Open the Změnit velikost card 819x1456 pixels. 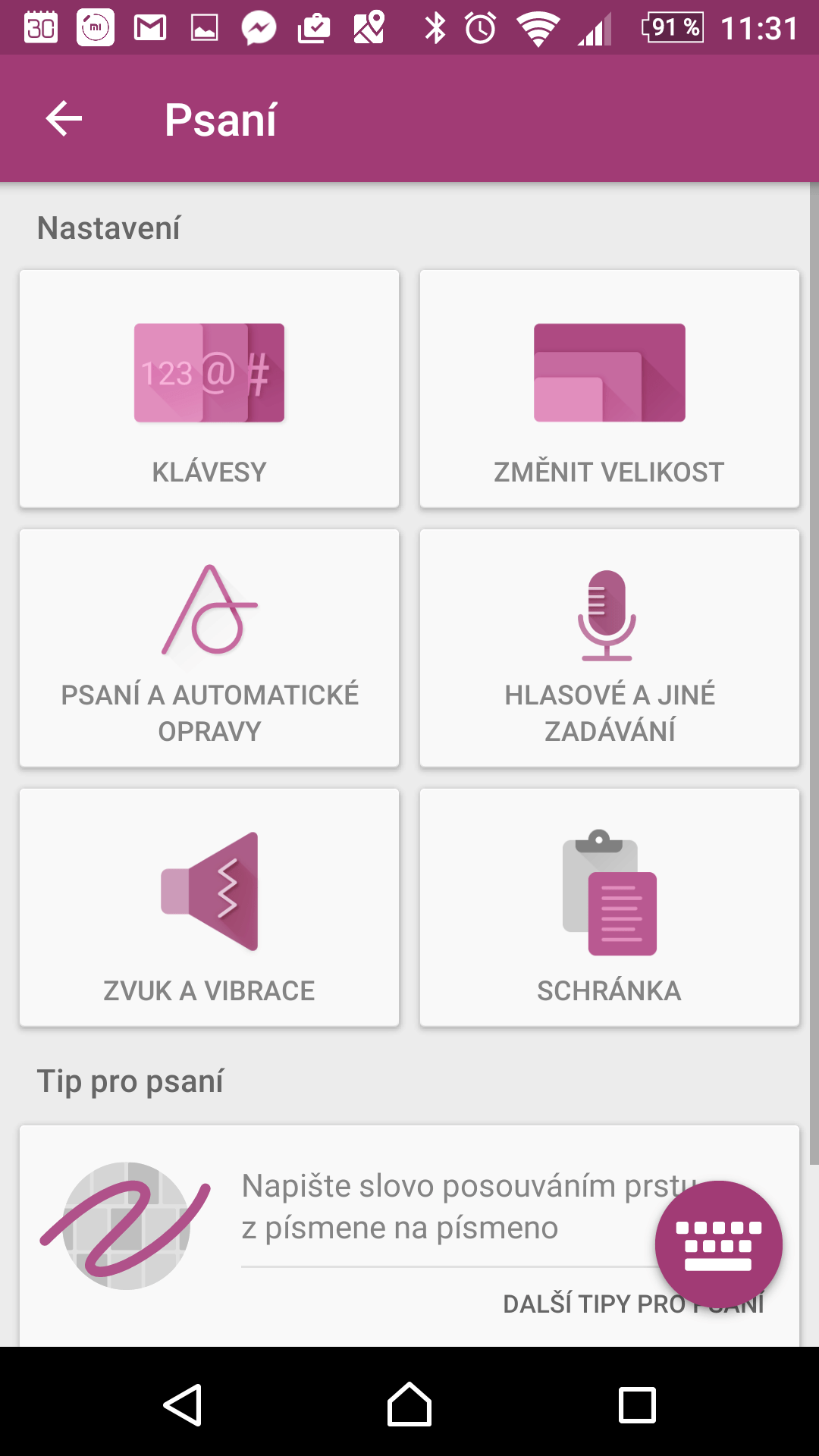click(x=610, y=388)
